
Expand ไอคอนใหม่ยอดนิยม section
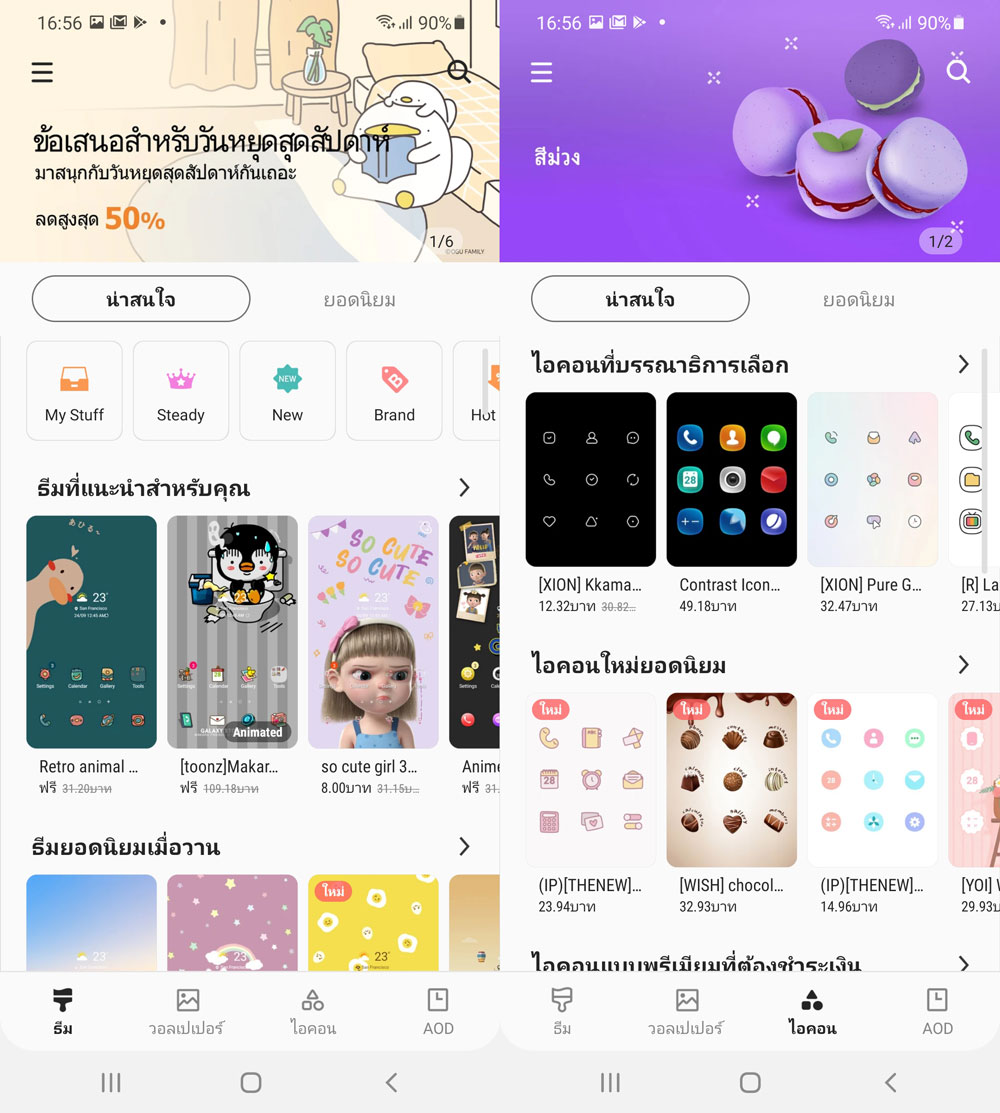pyautogui.click(x=963, y=664)
